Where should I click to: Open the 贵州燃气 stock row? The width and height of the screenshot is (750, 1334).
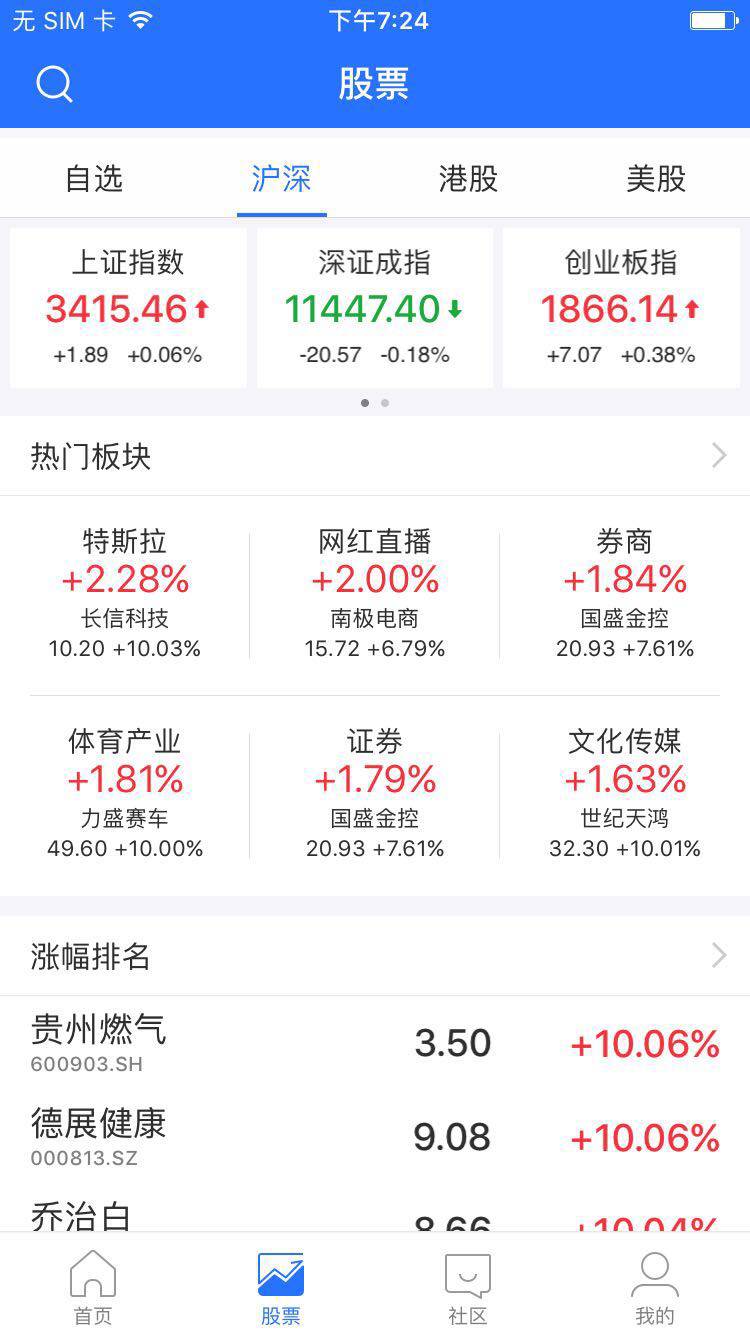point(375,1043)
